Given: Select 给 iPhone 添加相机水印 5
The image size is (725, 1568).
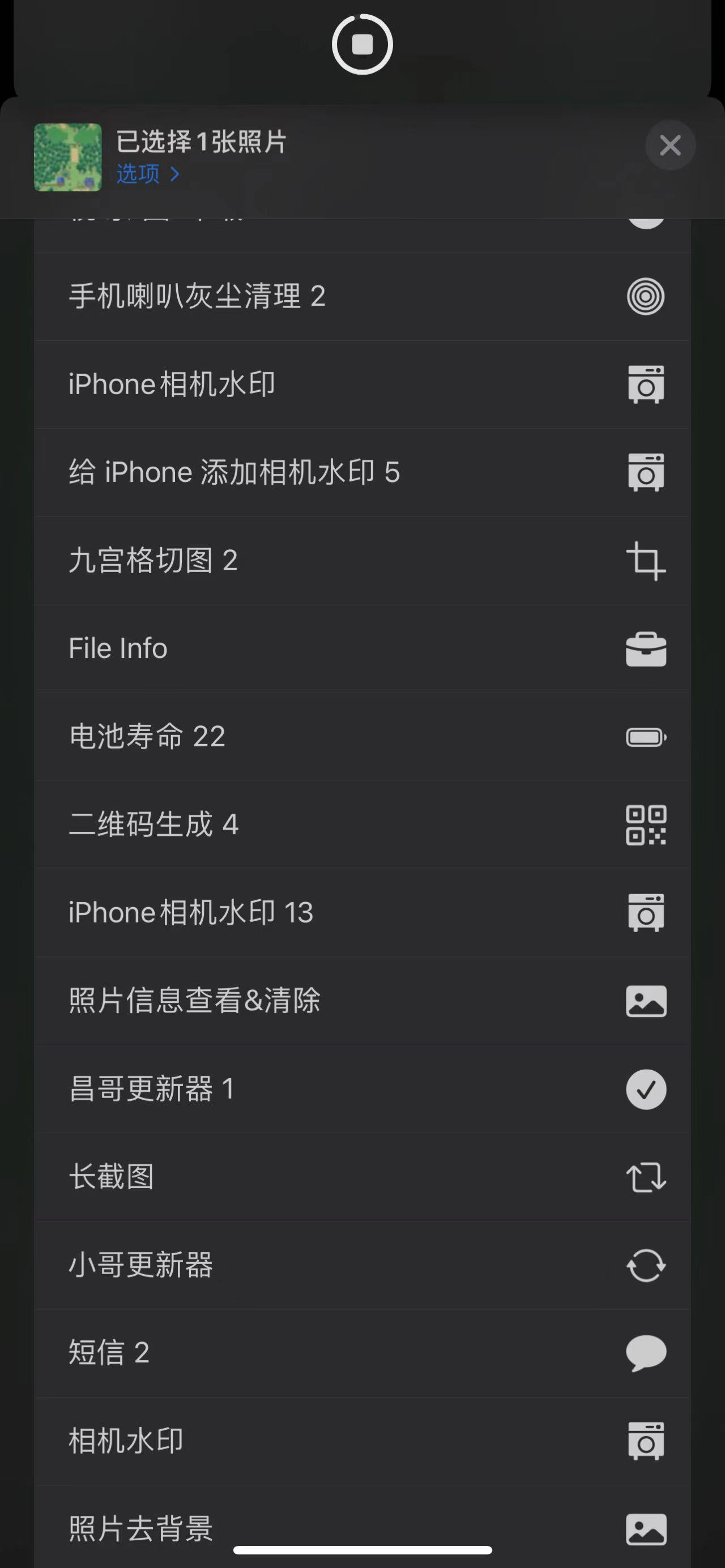Looking at the screenshot, I should 362,472.
